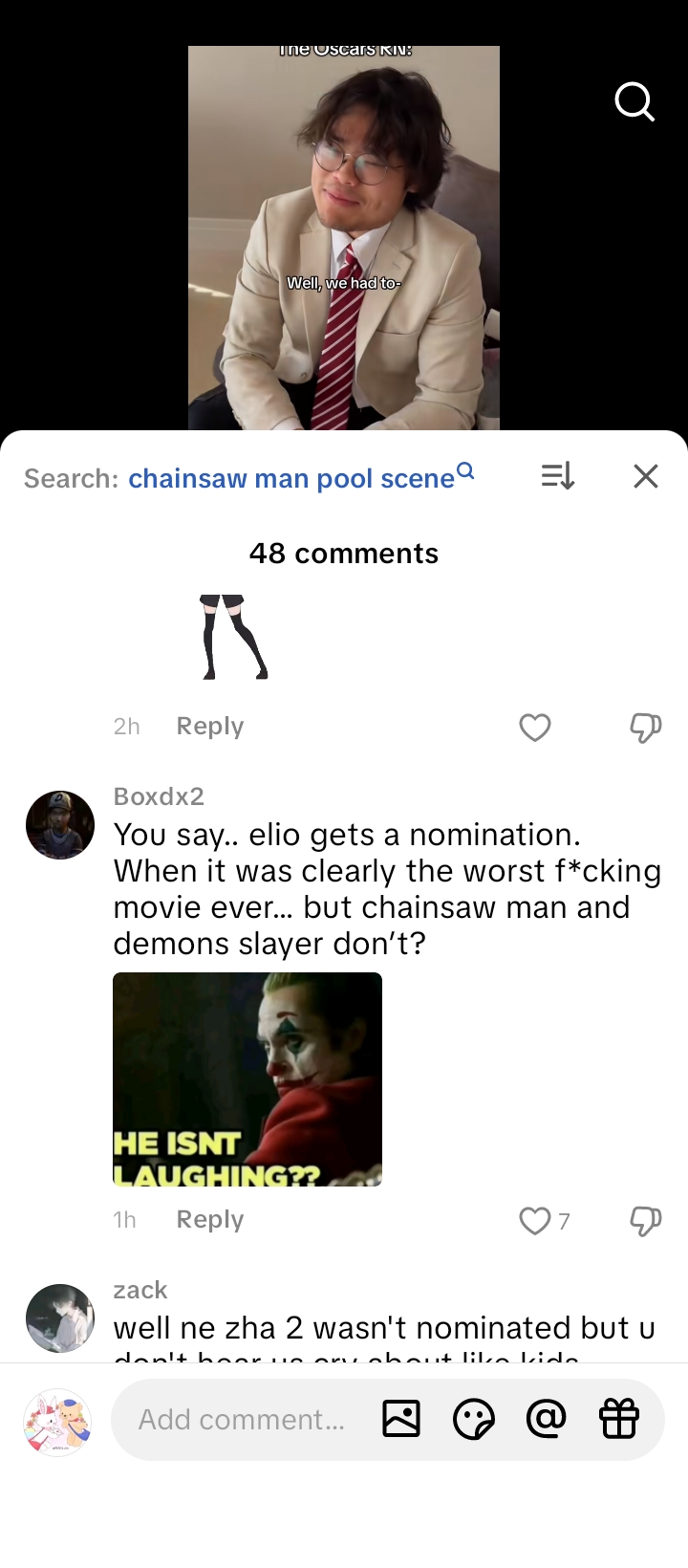Dislike Boxdx2's comment
This screenshot has width=688, height=1568.
645,1221
